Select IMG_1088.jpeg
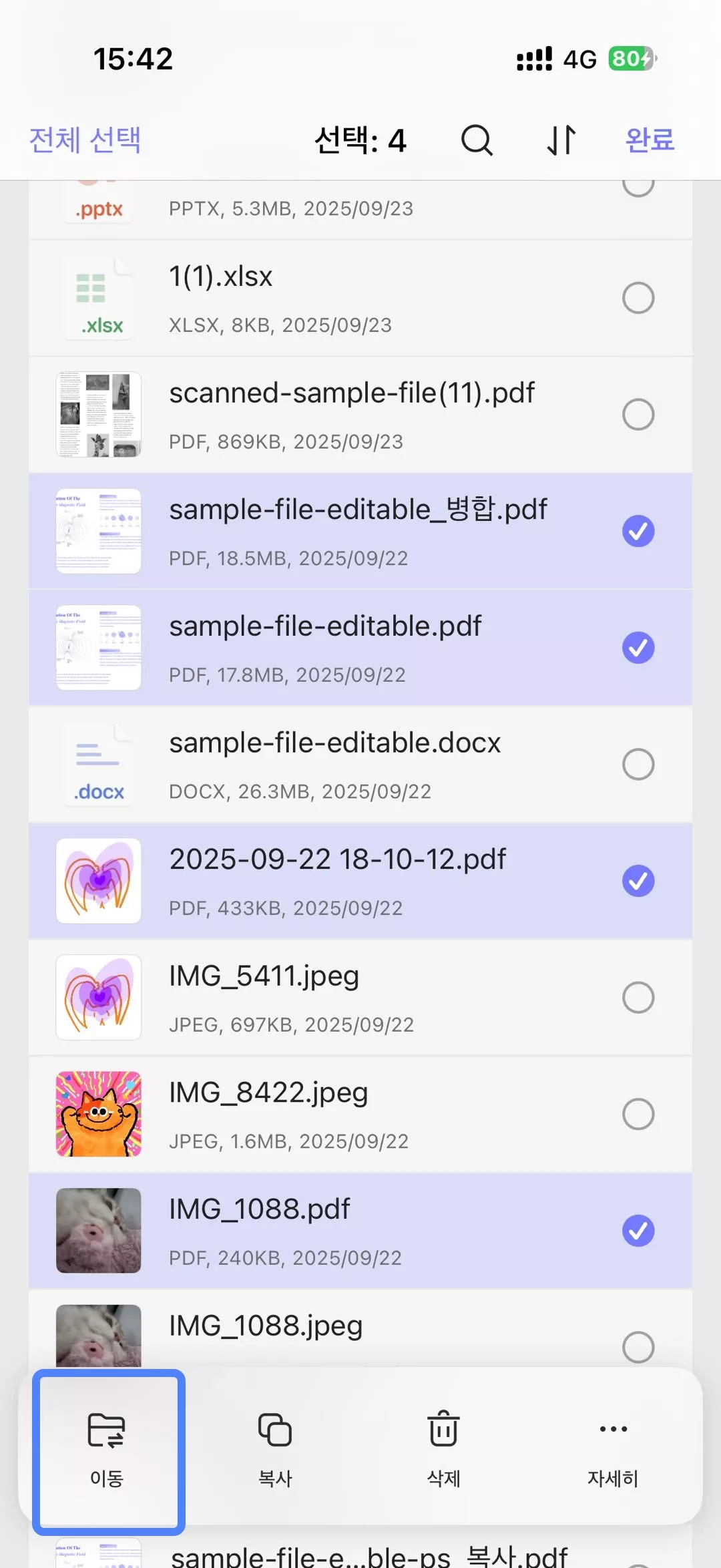The width and height of the screenshot is (721, 1568). [x=638, y=1346]
